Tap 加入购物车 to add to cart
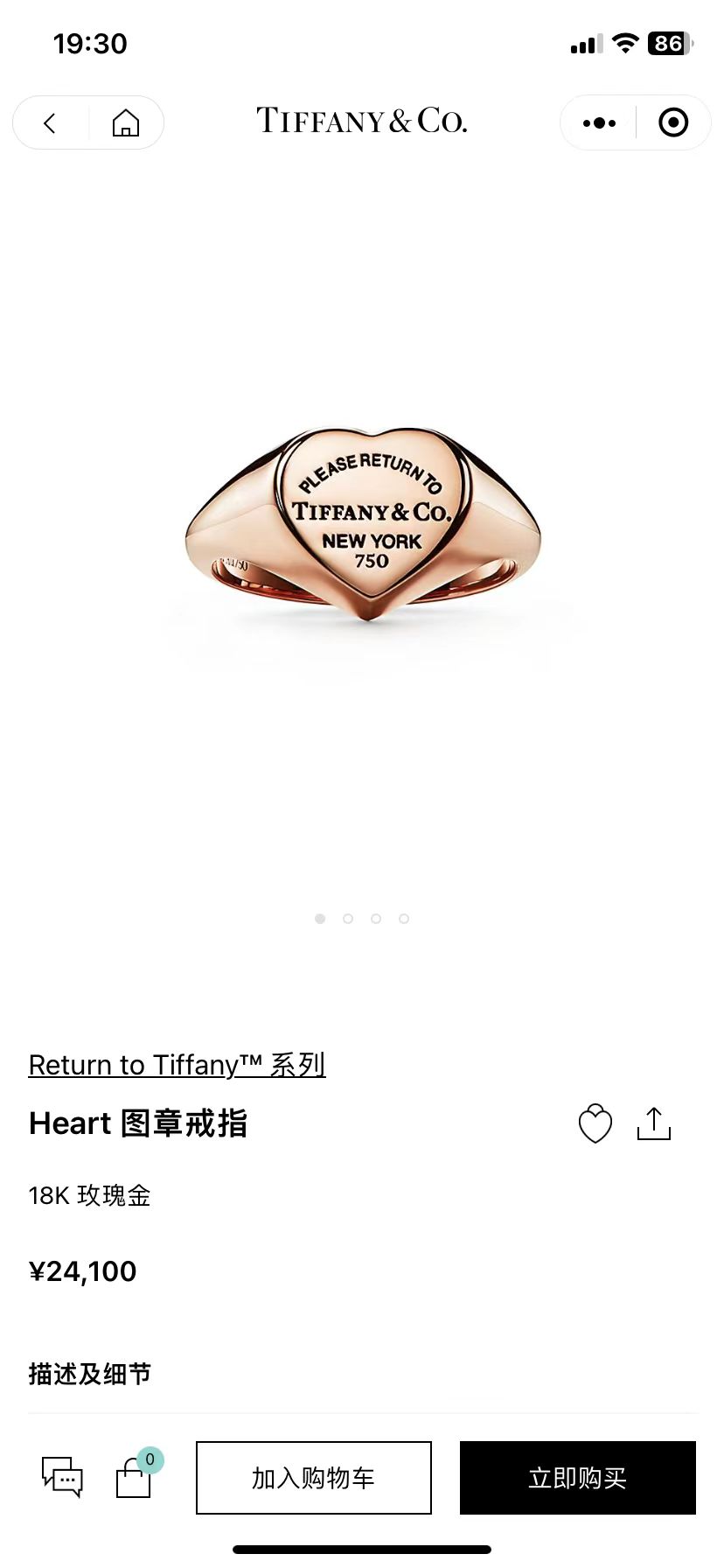Image resolution: width=724 pixels, height=1568 pixels. 313,1478
